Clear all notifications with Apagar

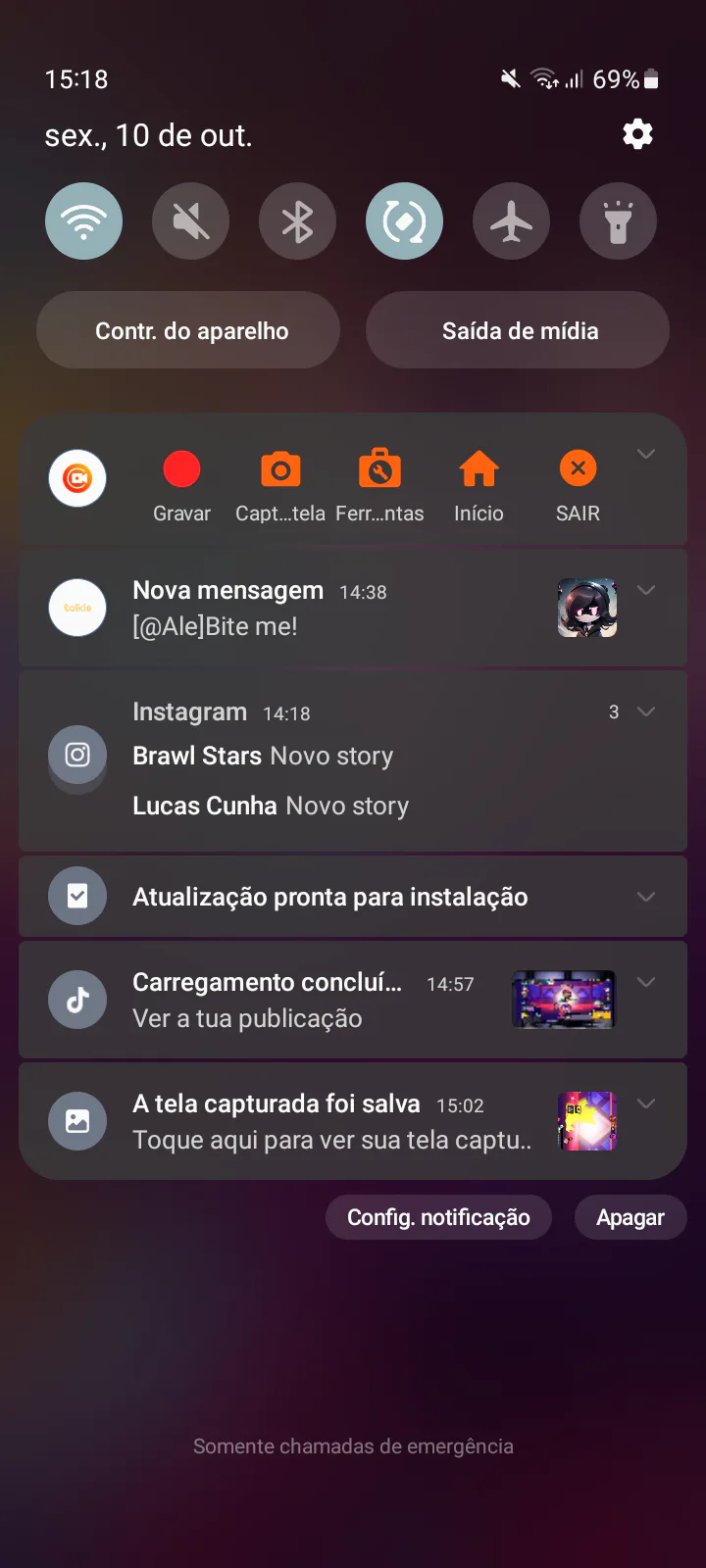630,1217
